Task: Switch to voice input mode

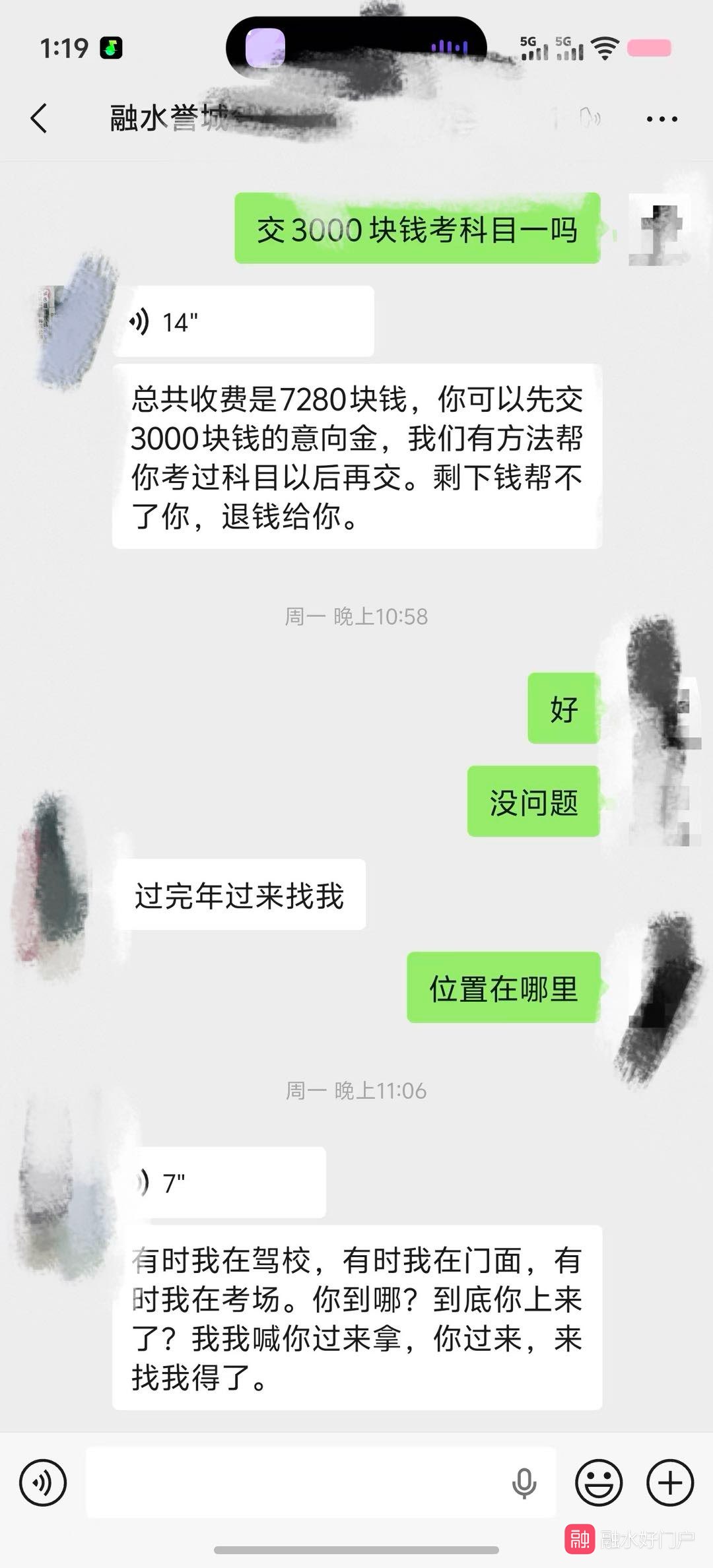Action: [x=44, y=1483]
